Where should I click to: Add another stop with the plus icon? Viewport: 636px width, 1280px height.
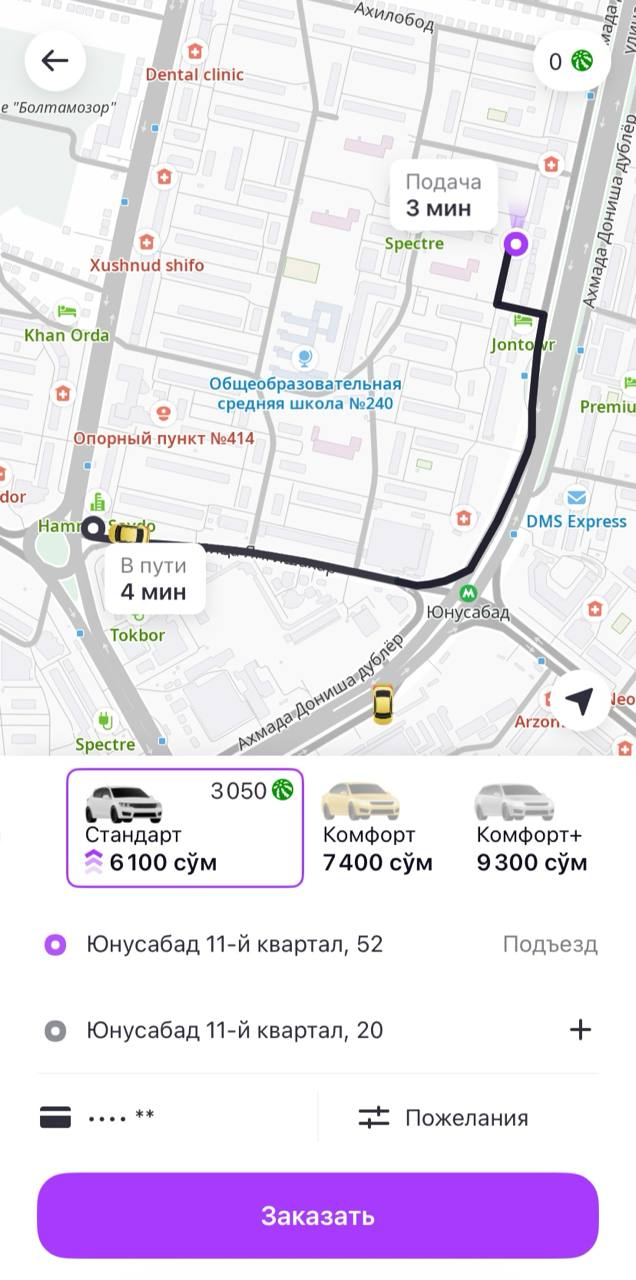coord(580,1030)
